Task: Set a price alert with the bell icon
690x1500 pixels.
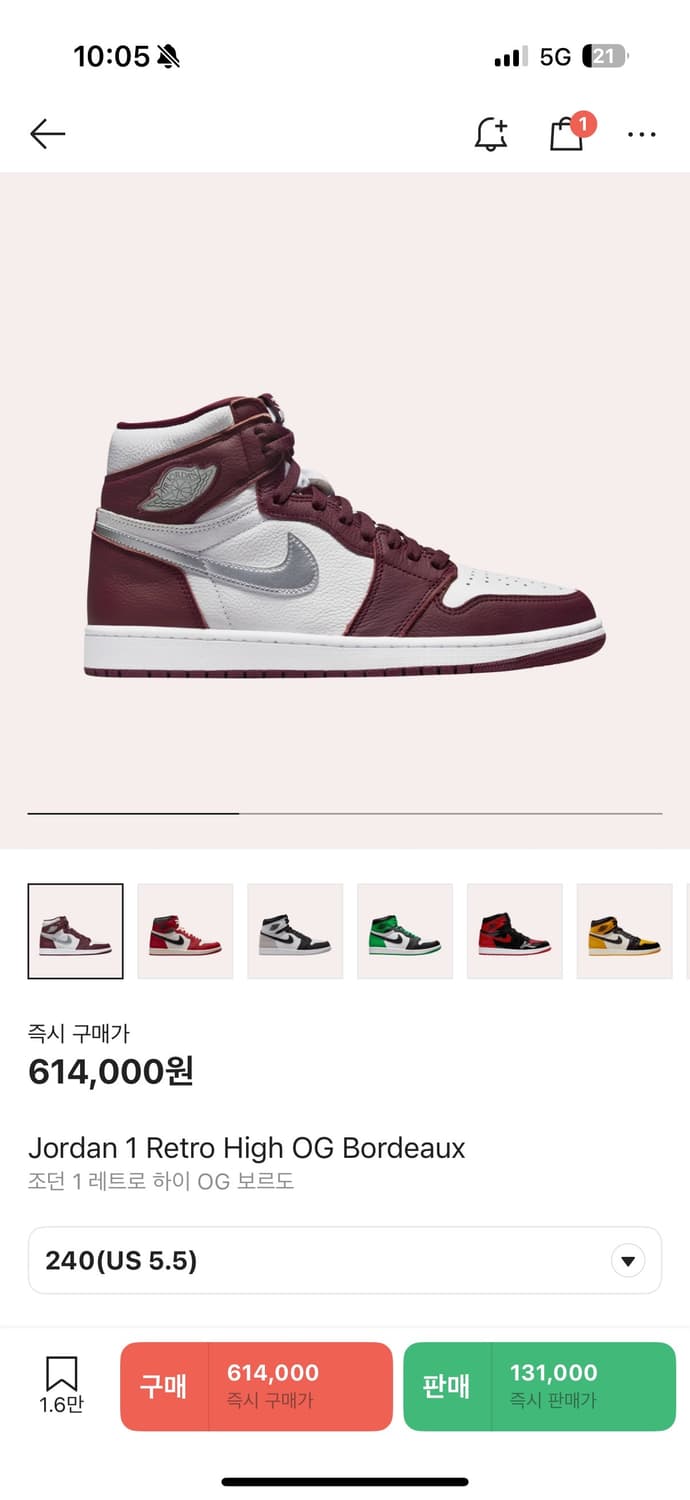Action: pos(491,134)
